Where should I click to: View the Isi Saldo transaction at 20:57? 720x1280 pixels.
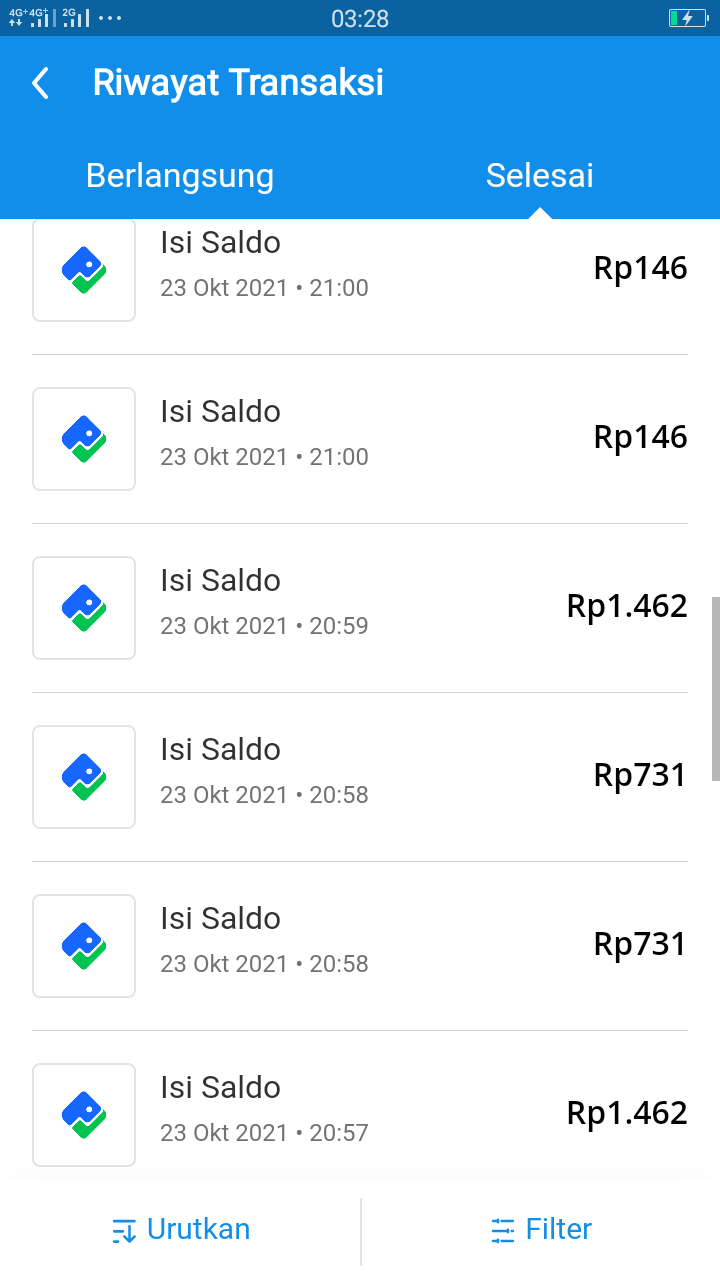tap(360, 1114)
